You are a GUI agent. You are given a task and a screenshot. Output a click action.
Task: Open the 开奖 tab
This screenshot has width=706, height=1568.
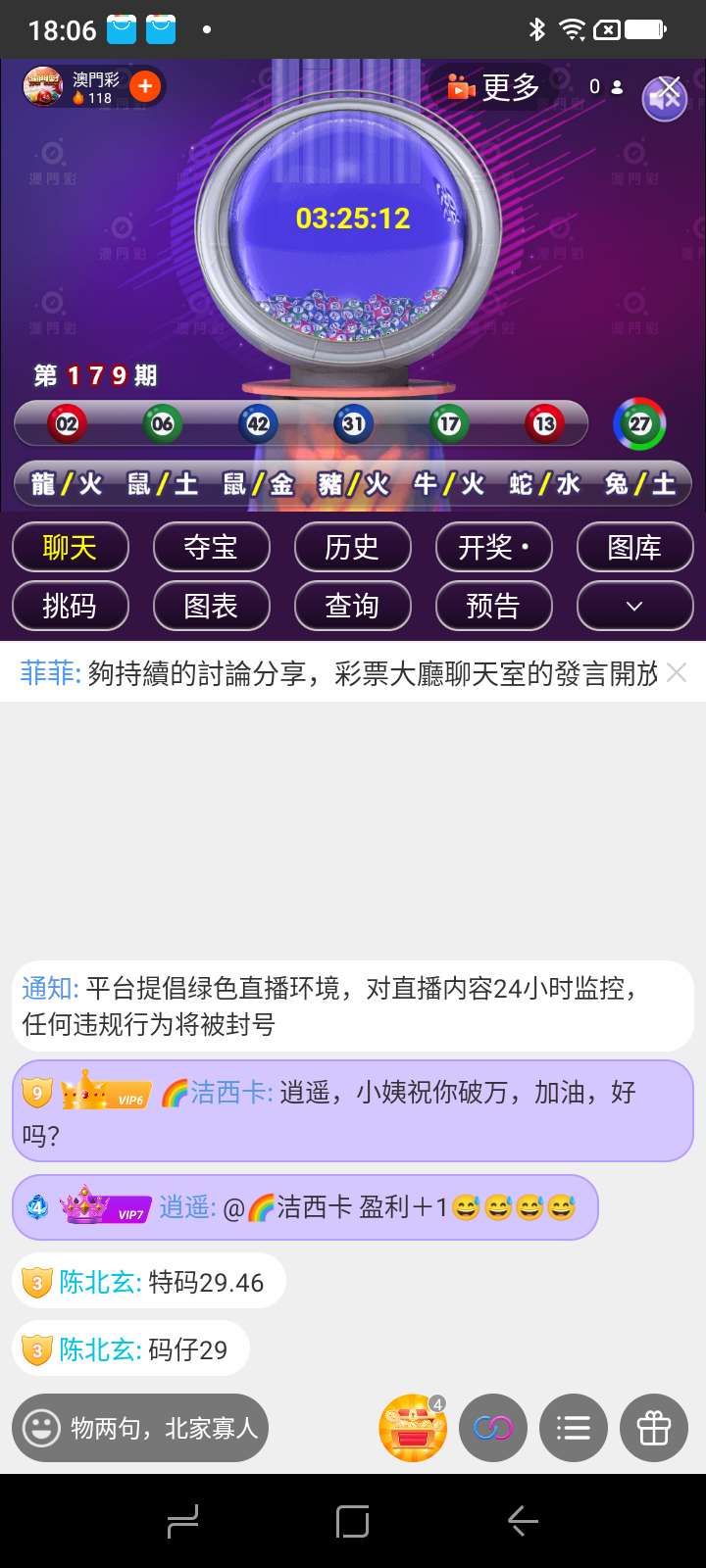pyautogui.click(x=493, y=547)
